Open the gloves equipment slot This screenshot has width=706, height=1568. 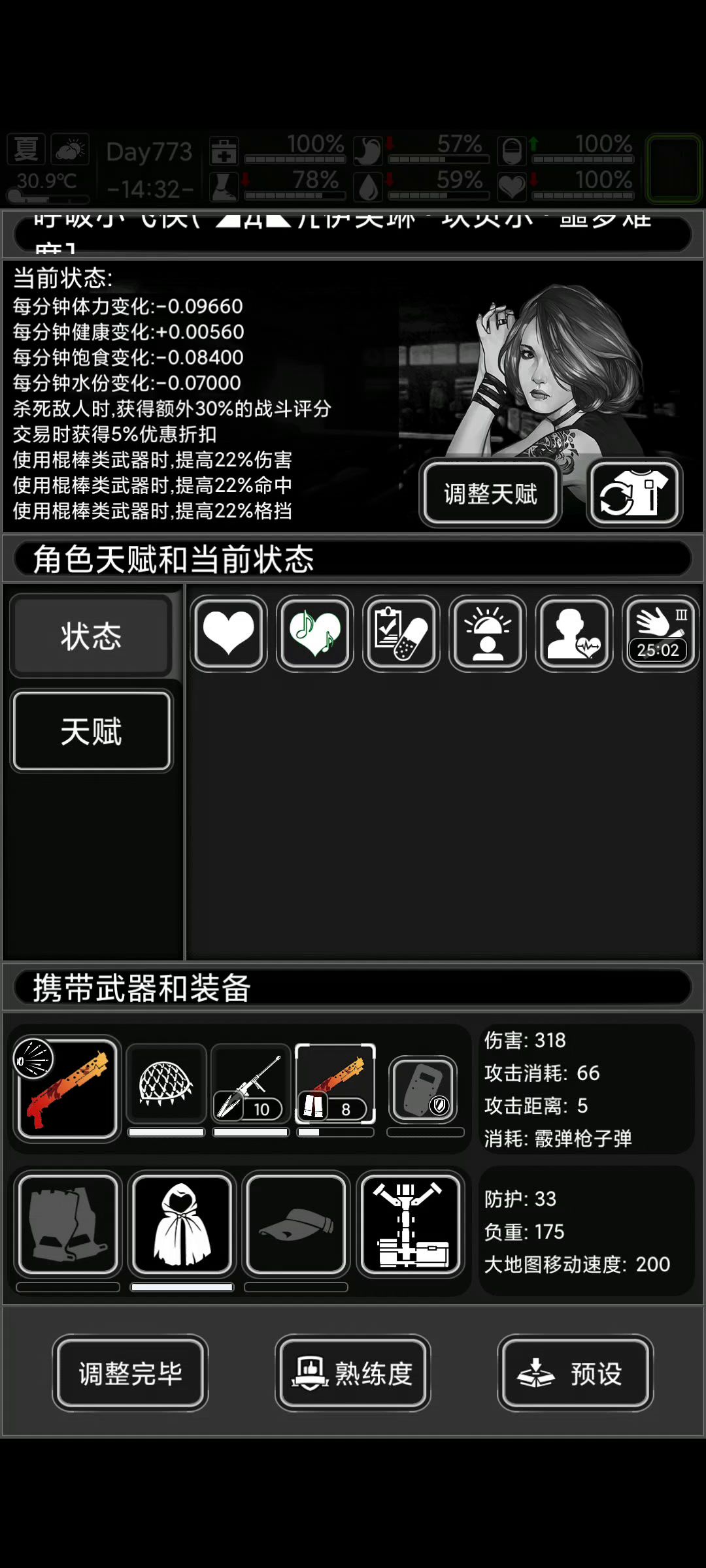point(67,1224)
